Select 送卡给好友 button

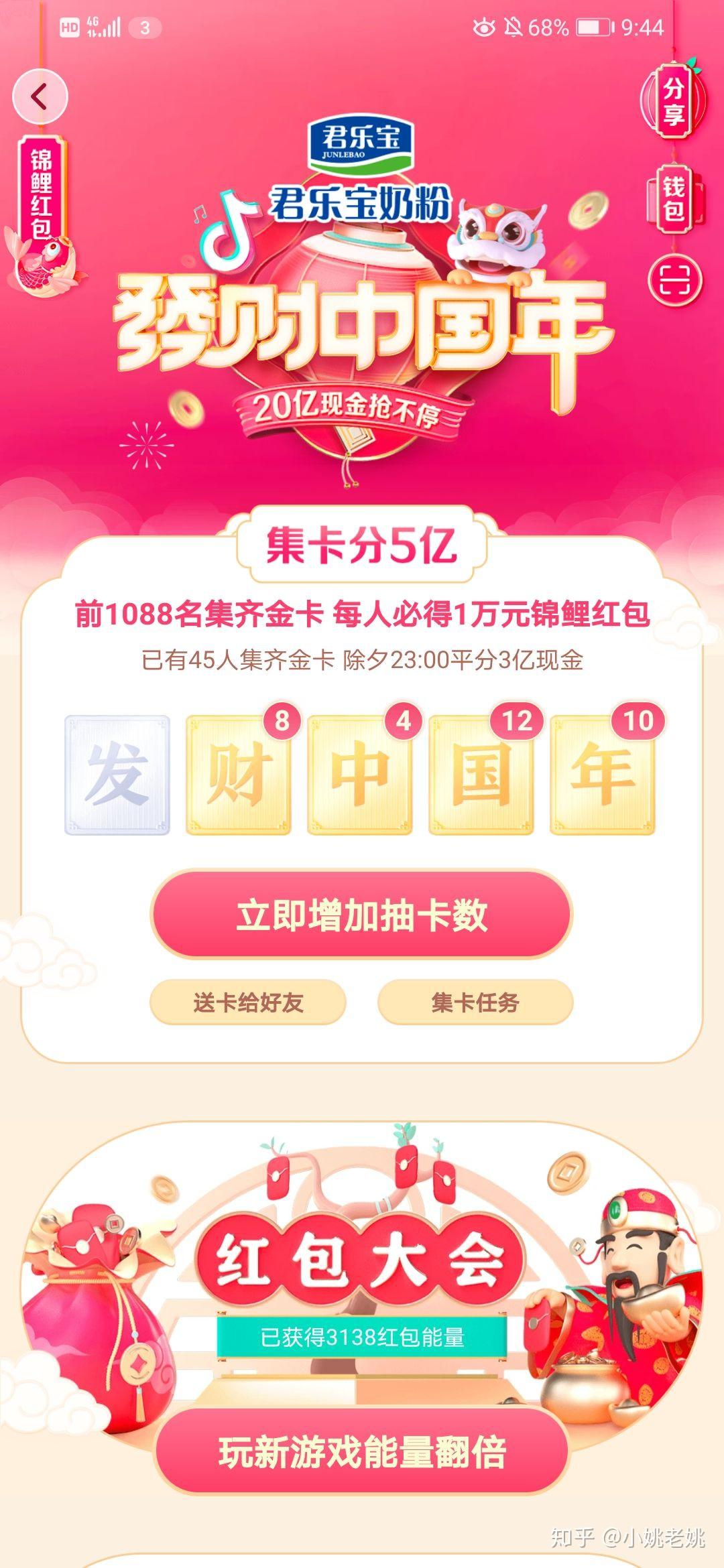248,1002
